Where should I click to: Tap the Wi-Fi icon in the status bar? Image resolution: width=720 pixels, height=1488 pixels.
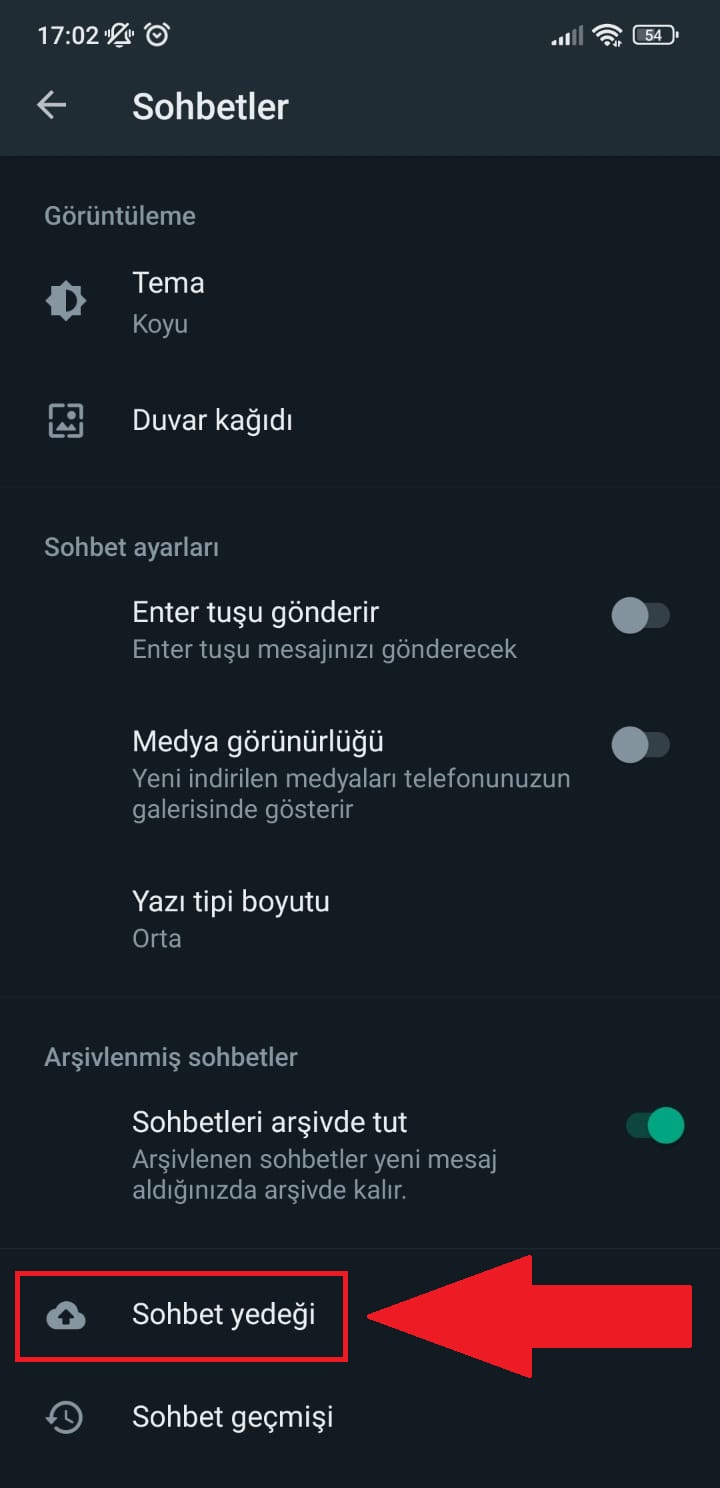tap(609, 35)
